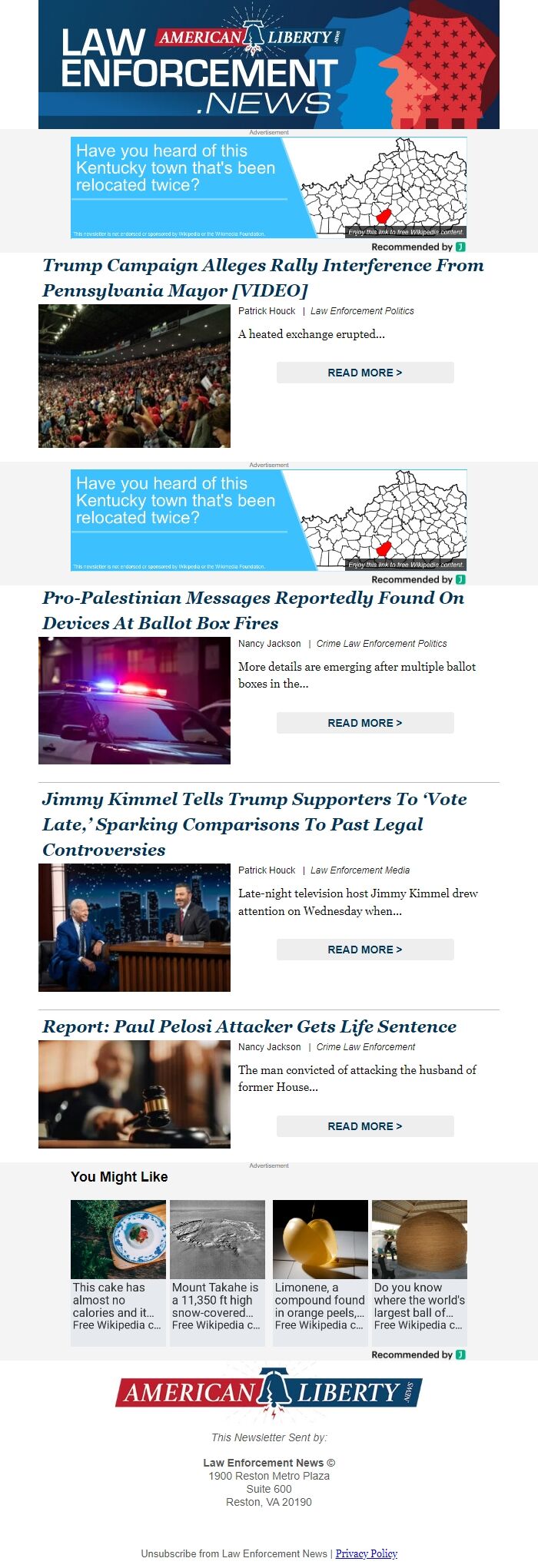Open the Limonene orange peels card
This screenshot has width=538, height=1568.
320,1272
